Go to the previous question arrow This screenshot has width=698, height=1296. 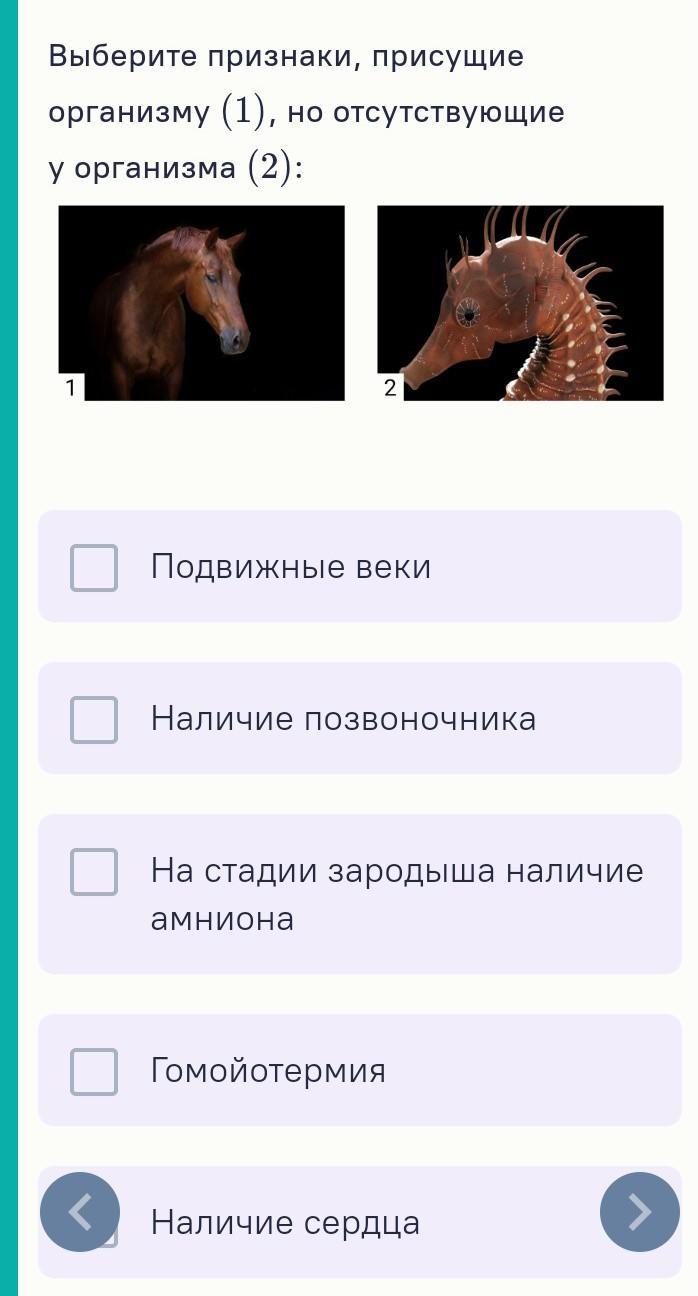80,1212
